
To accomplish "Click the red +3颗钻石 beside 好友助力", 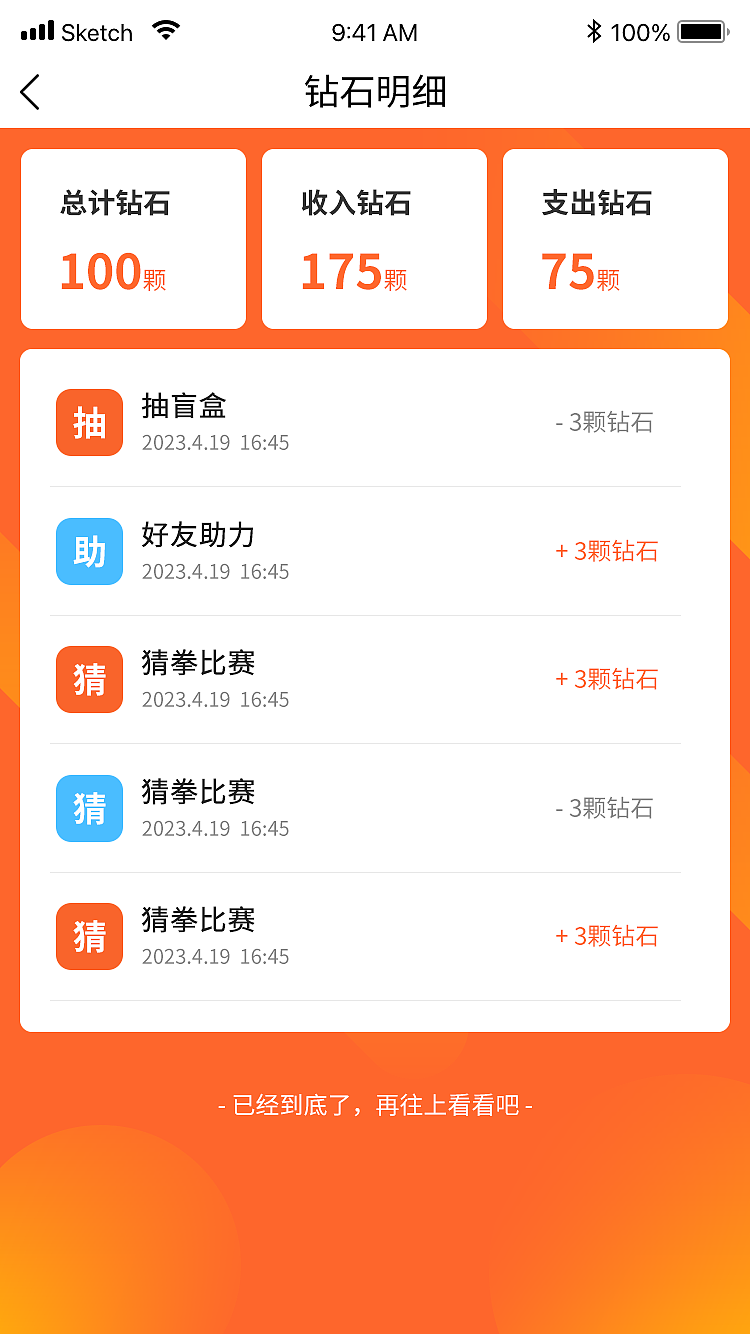I will pos(607,551).
